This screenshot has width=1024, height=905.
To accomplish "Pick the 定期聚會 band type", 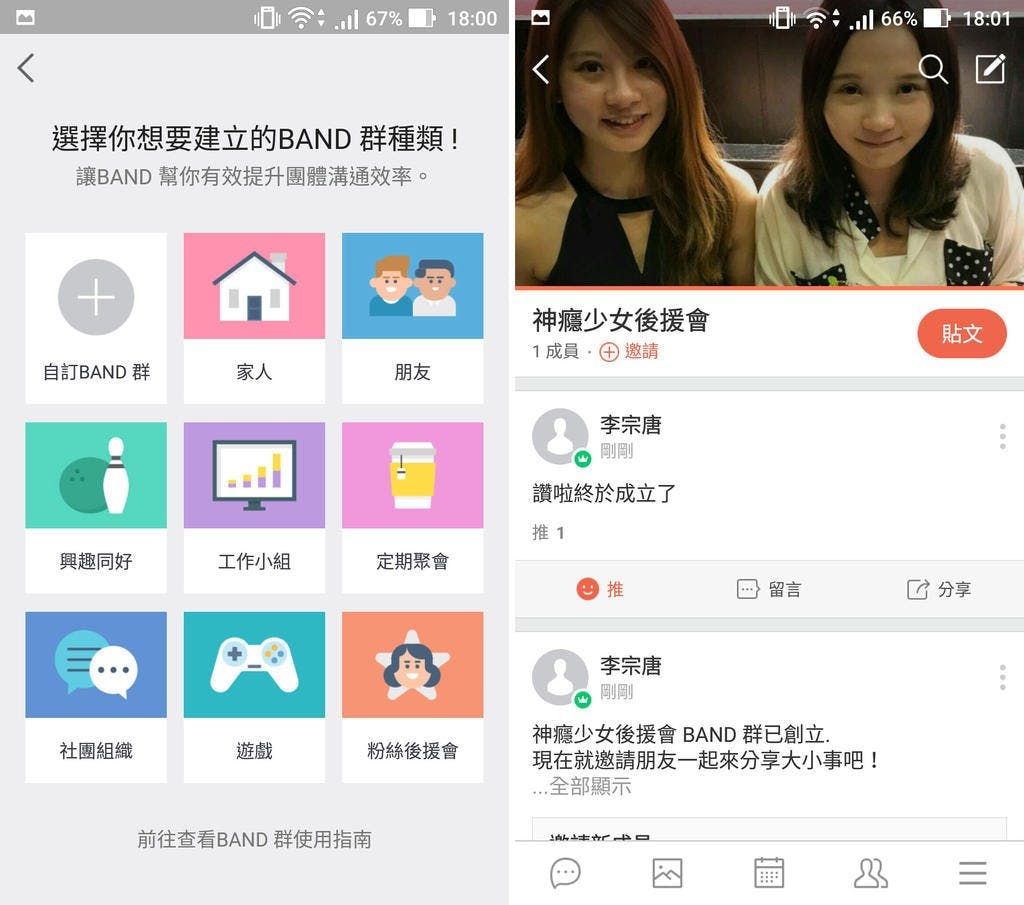I will point(412,507).
